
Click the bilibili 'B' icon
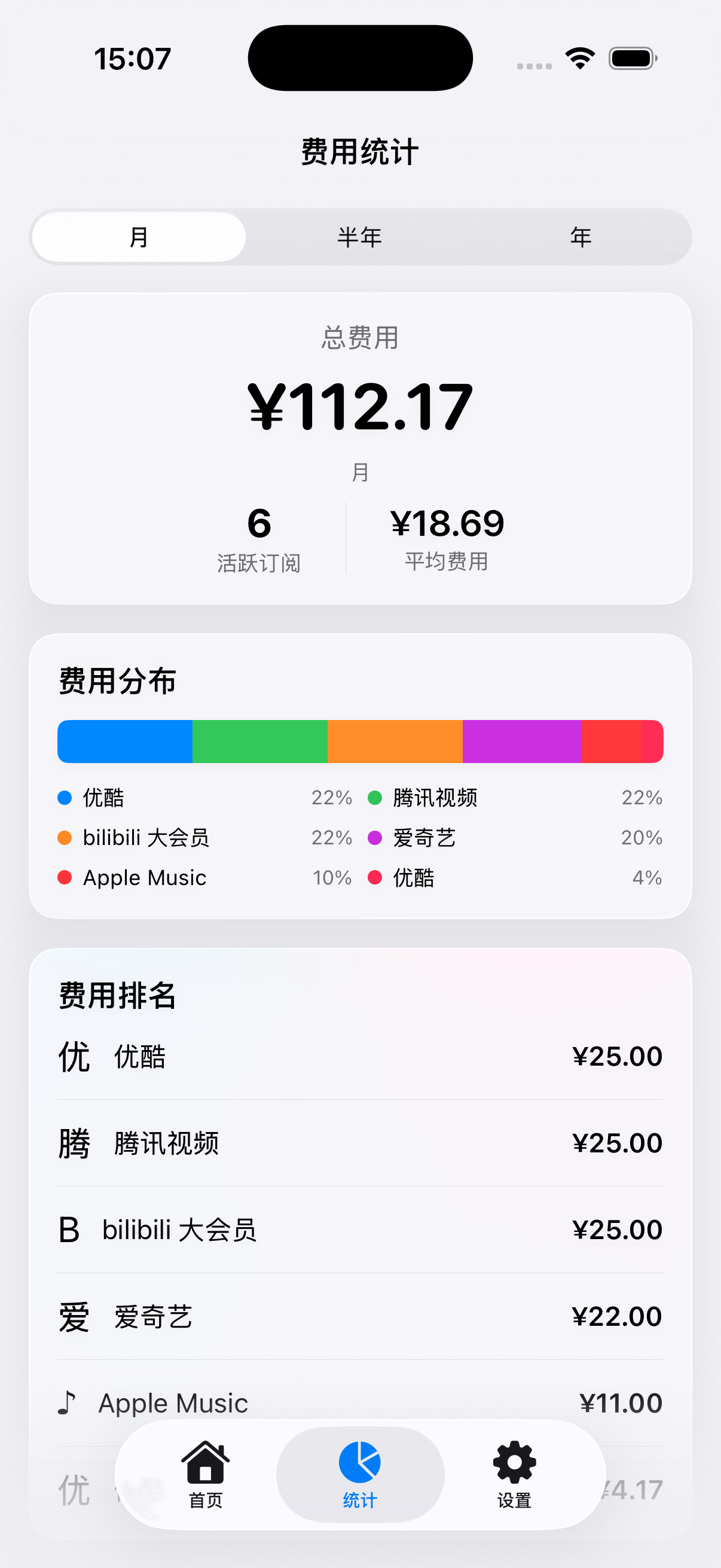point(69,1229)
